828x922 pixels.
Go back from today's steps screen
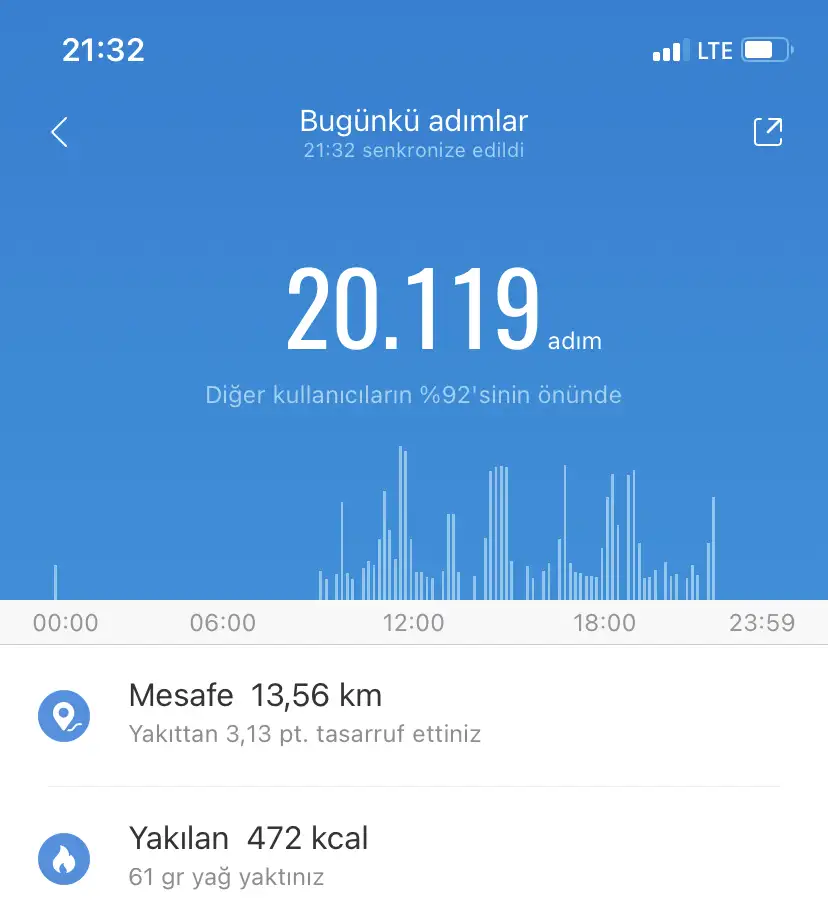tap(60, 132)
